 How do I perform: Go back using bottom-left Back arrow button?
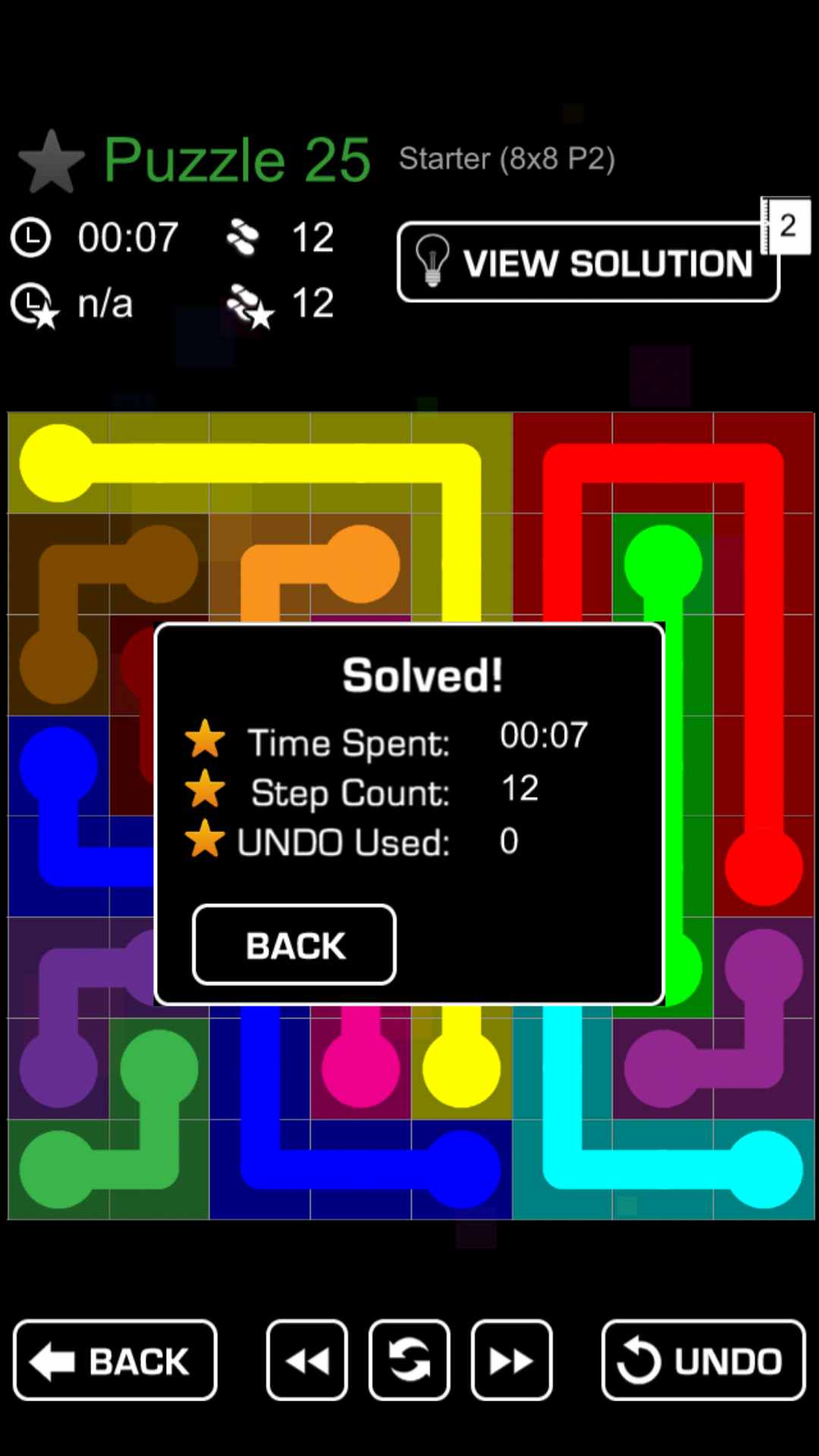click(x=115, y=1360)
